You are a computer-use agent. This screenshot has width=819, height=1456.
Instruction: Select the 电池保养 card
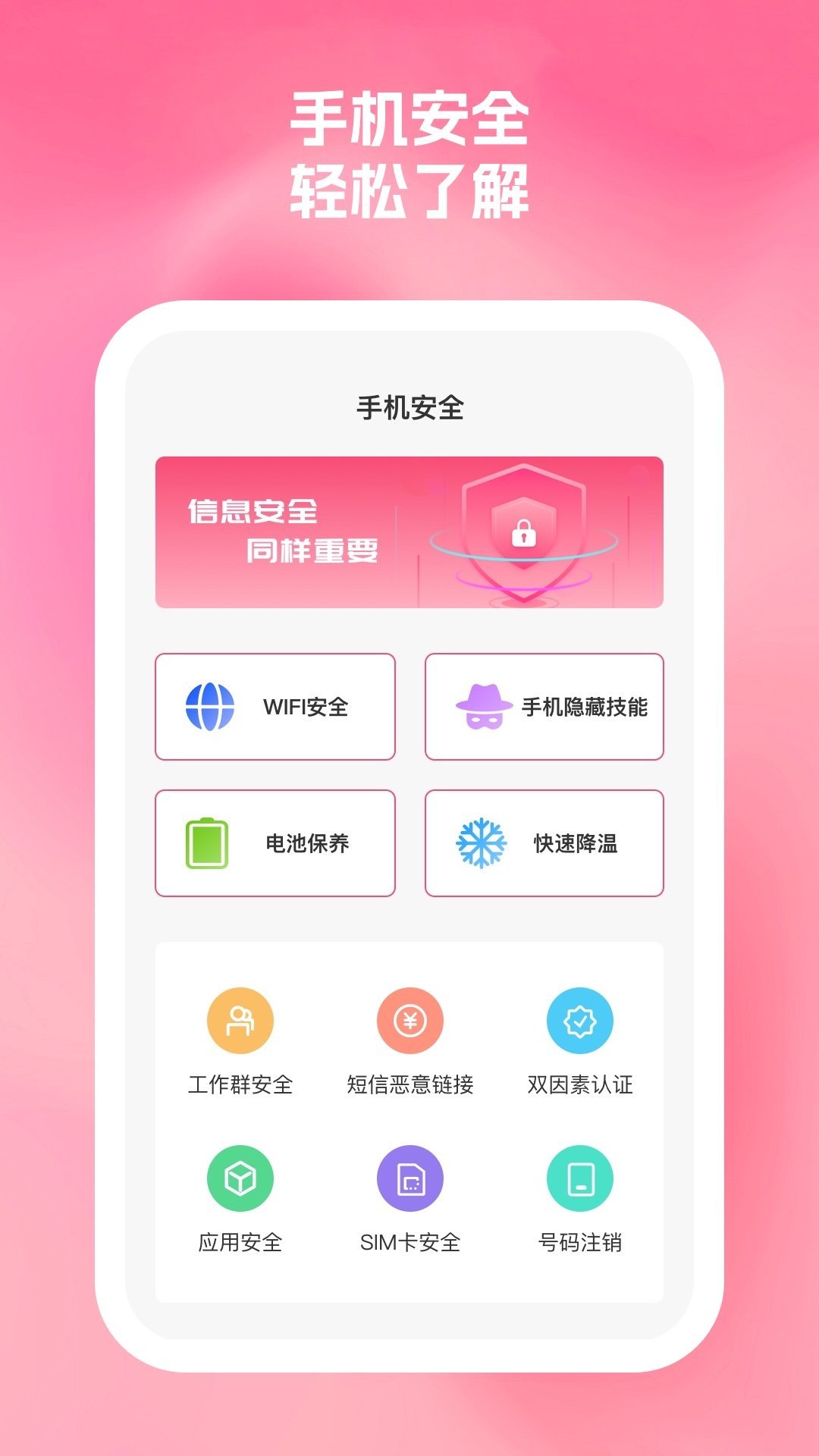[x=275, y=843]
